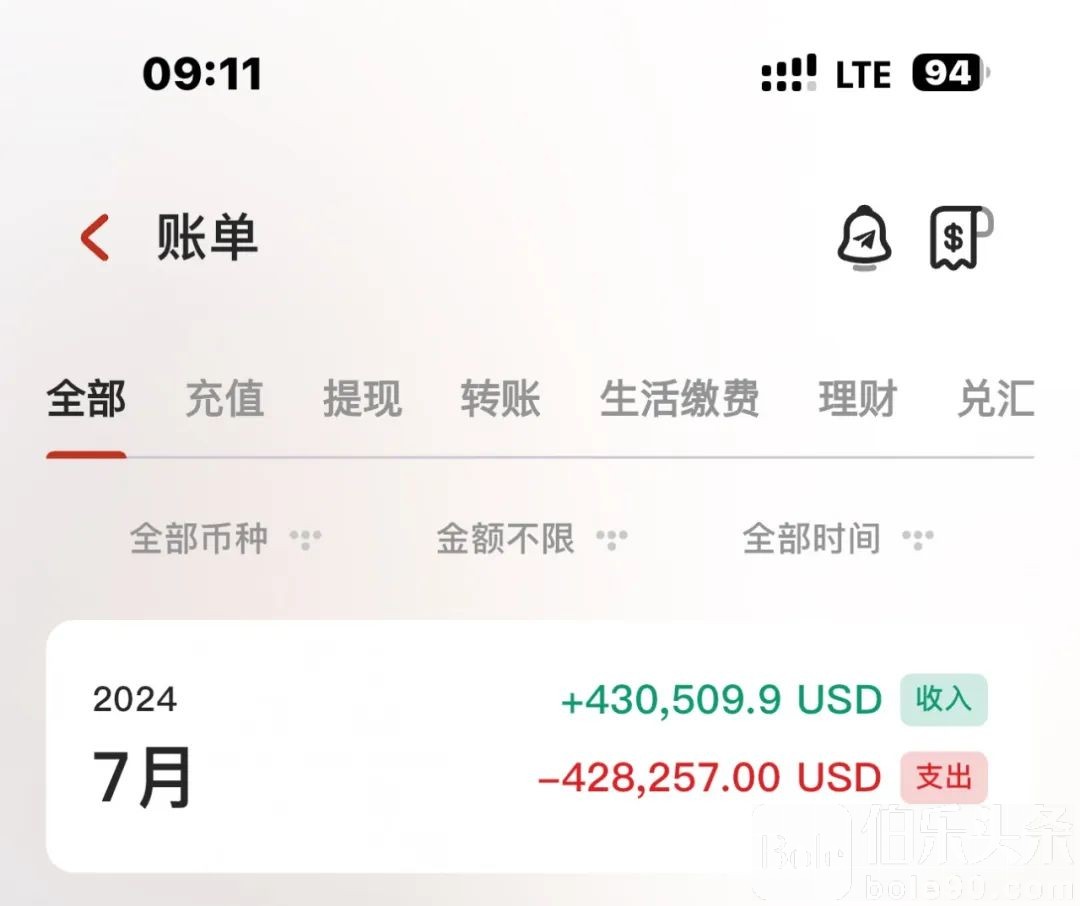Image resolution: width=1080 pixels, height=906 pixels.
Task: Open the 金额不限 amount filter
Action: [x=531, y=539]
